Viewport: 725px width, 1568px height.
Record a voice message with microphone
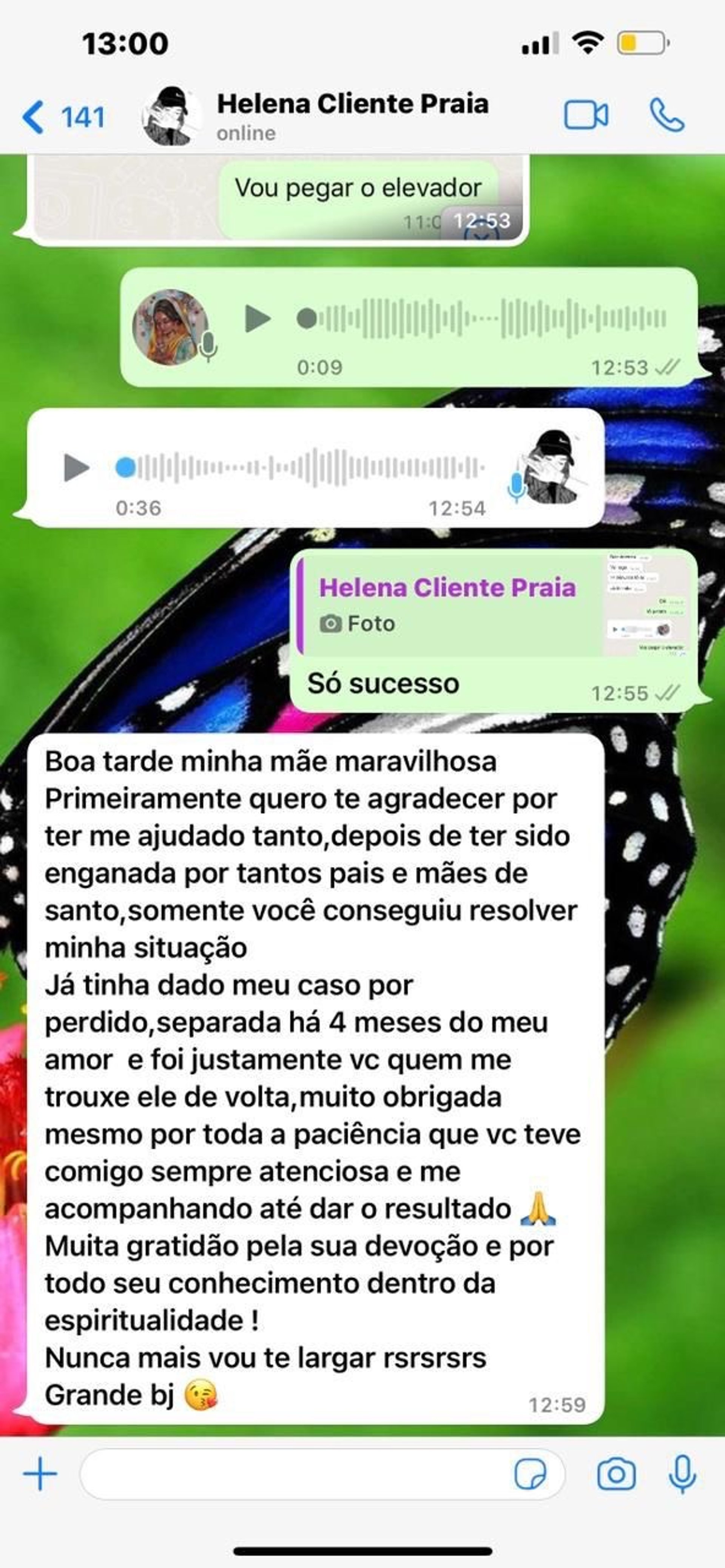click(x=682, y=1474)
